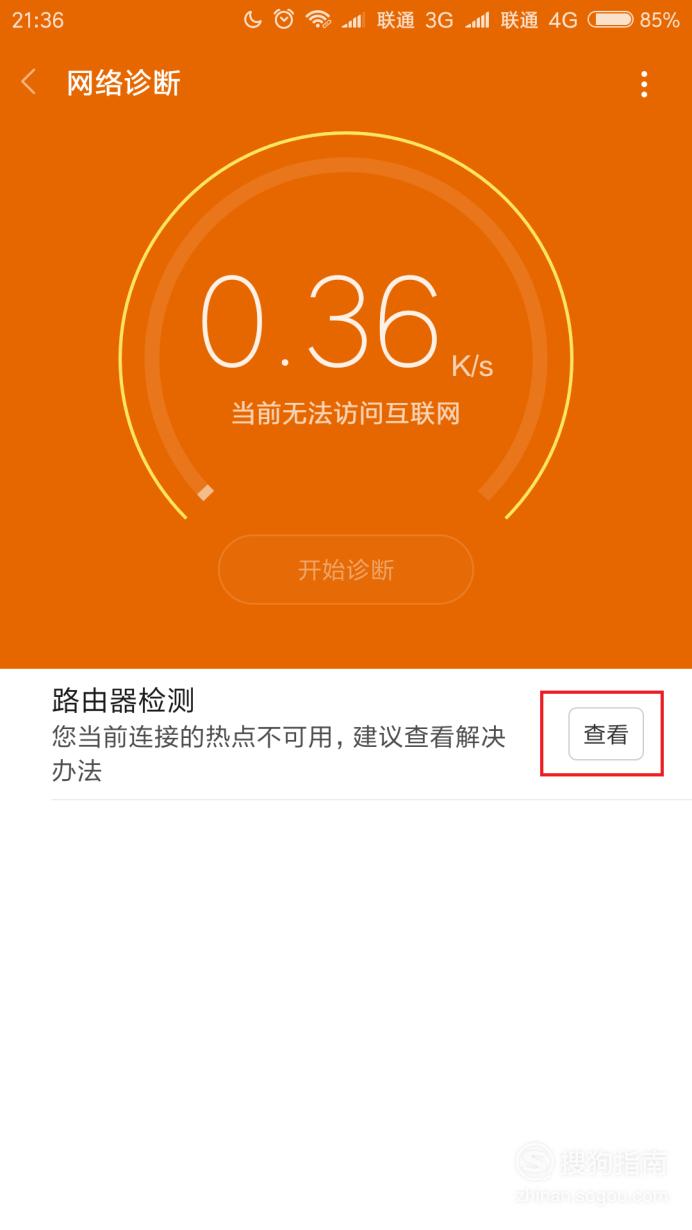Tap the 开始诊断 button
Image resolution: width=692 pixels, height=1230 pixels.
click(x=346, y=570)
